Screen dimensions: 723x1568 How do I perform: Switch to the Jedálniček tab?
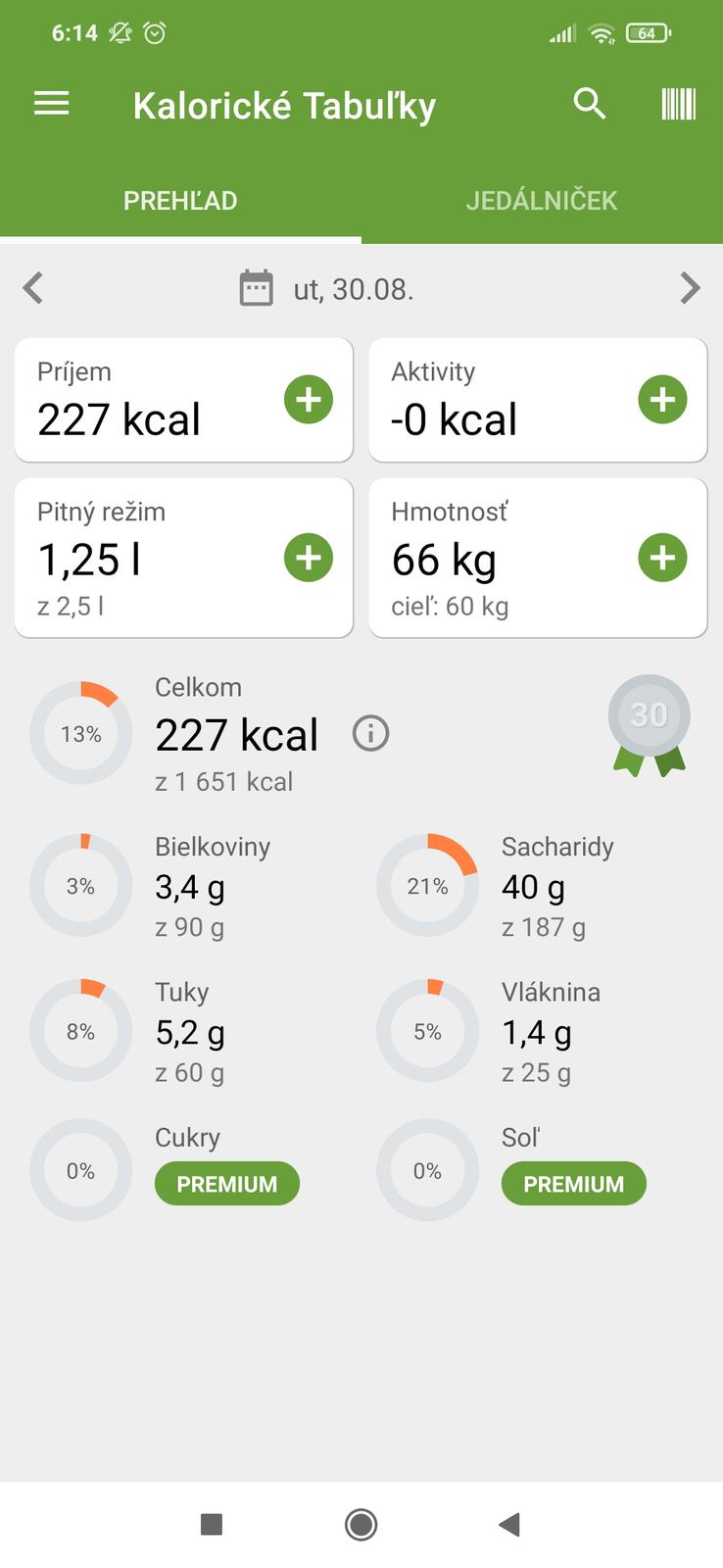[541, 201]
